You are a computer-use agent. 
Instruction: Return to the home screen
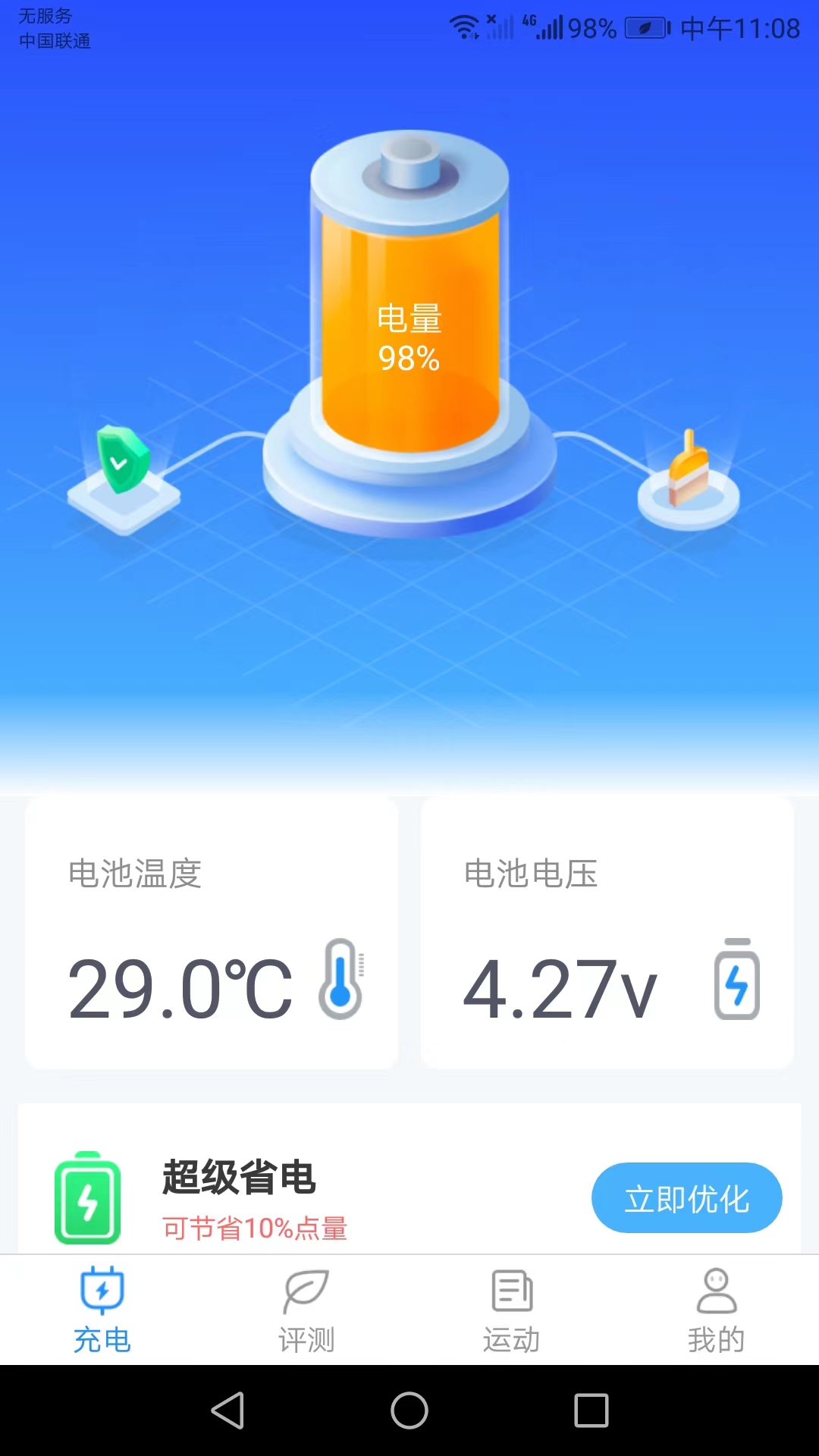tap(409, 1410)
